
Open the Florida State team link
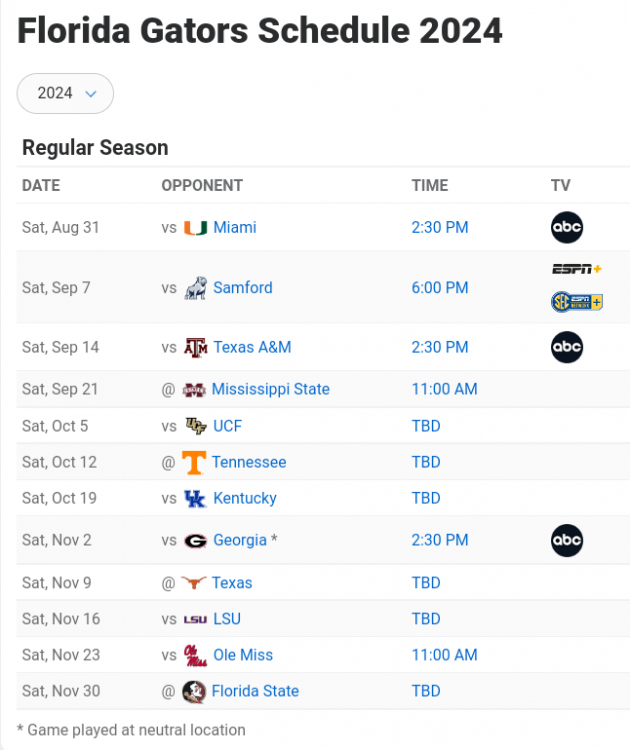click(255, 691)
